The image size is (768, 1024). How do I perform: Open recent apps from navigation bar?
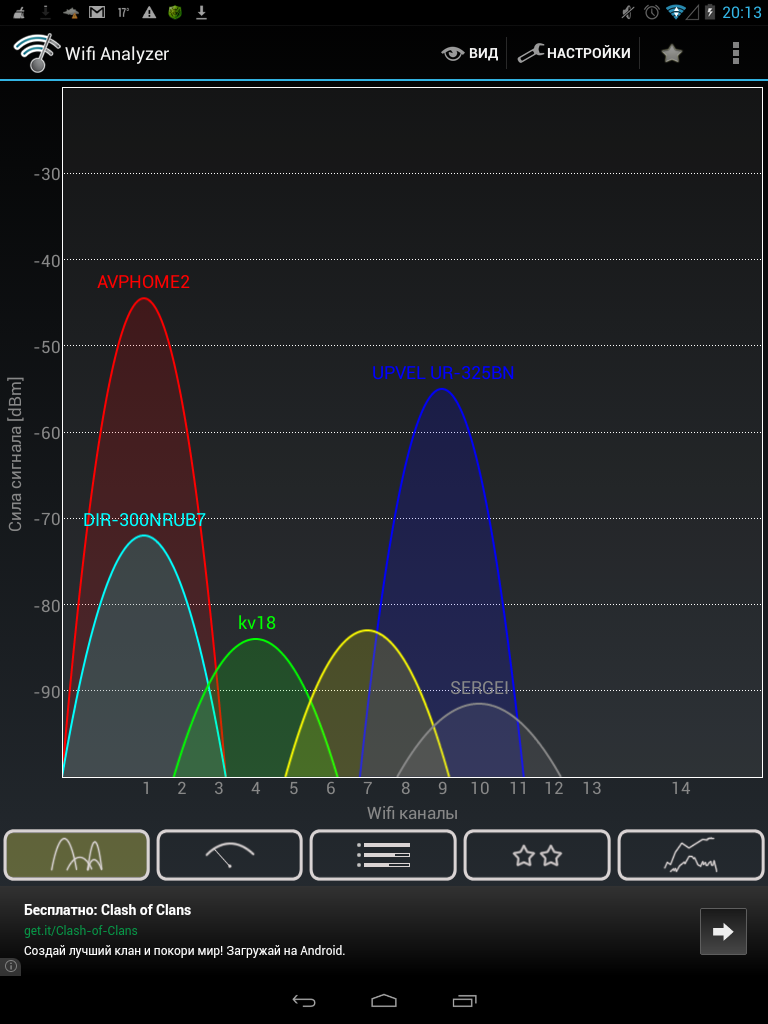click(x=464, y=1000)
